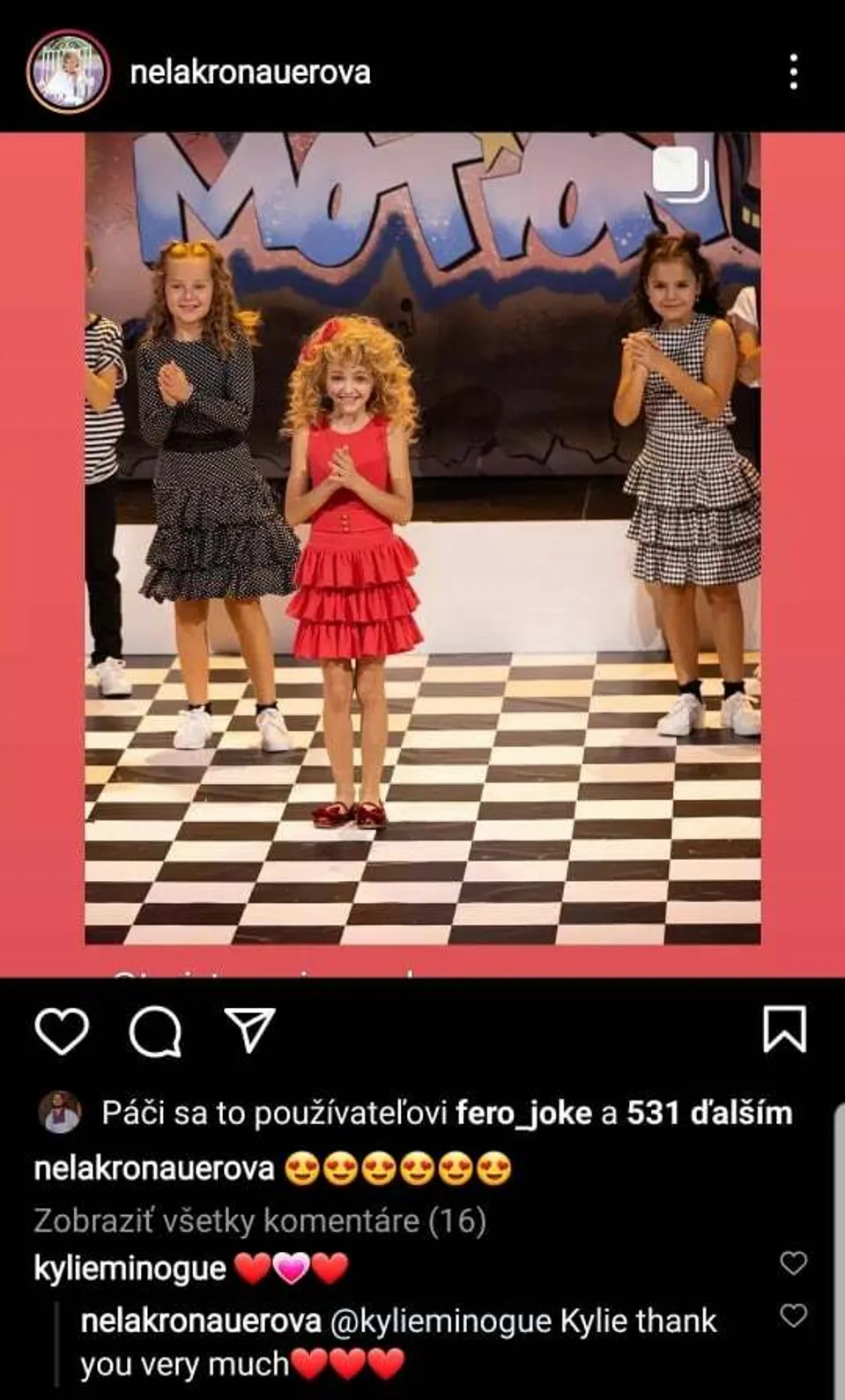Like kylieminogue's hearts comment
Viewport: 845px width, 1400px height.
(x=794, y=1263)
